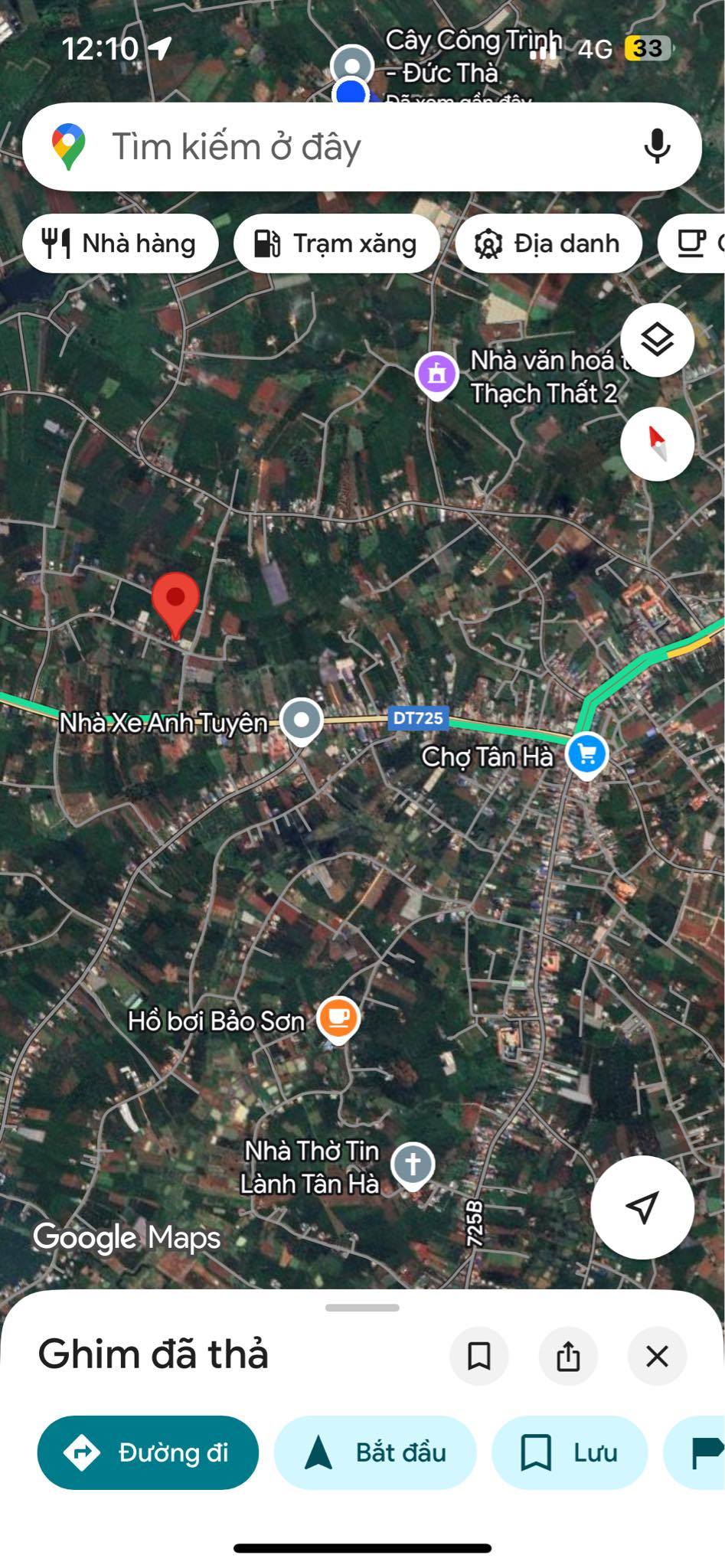
Task: Reset map orientation with the compass
Action: click(657, 444)
